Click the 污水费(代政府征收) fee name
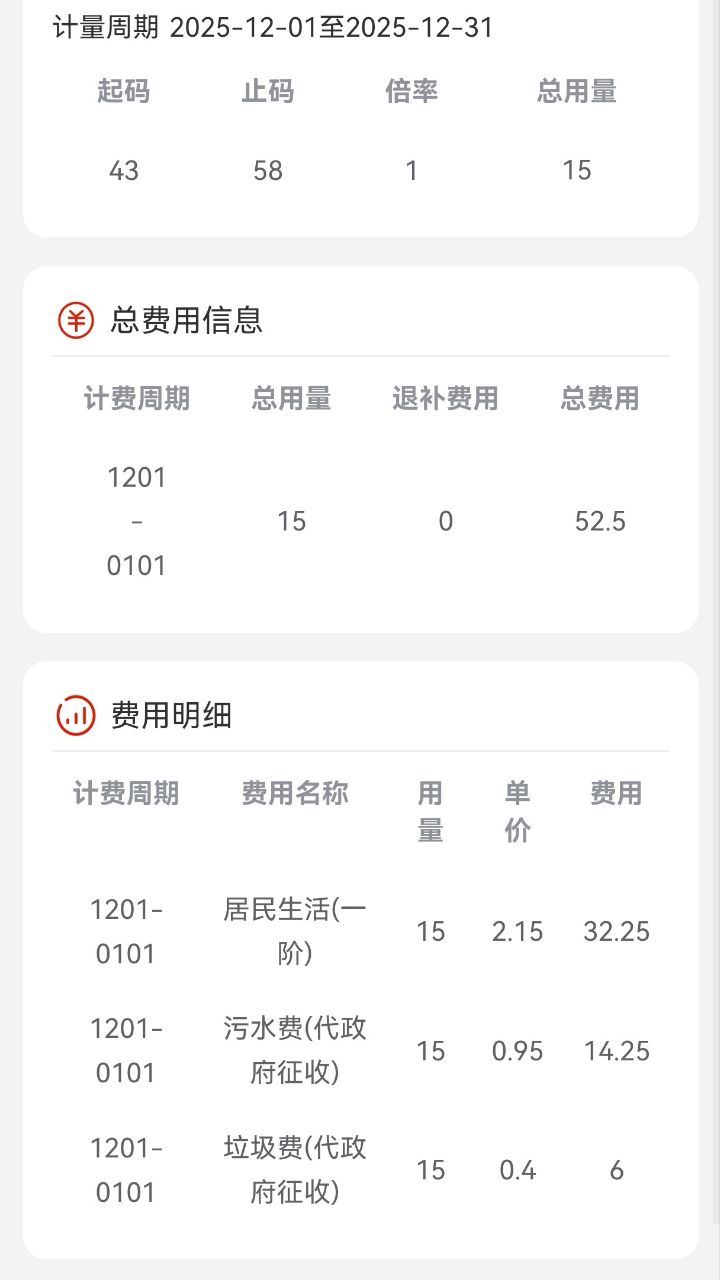 [295, 1051]
